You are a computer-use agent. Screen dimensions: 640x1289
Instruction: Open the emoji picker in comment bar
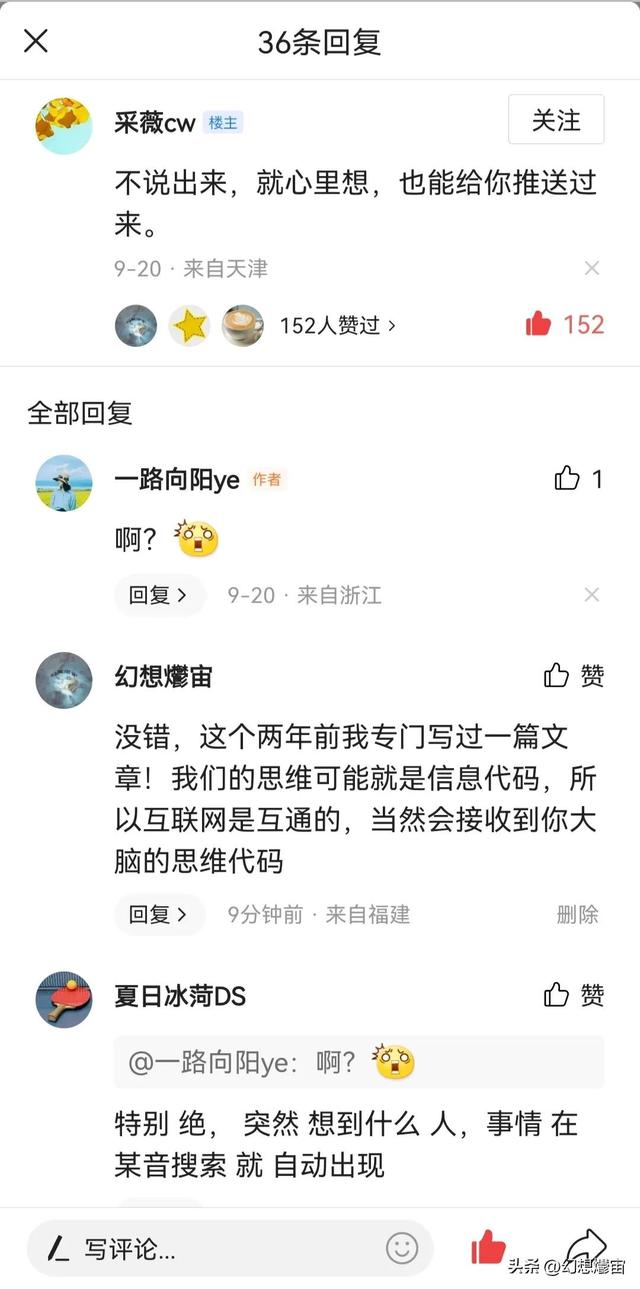pyautogui.click(x=402, y=1248)
